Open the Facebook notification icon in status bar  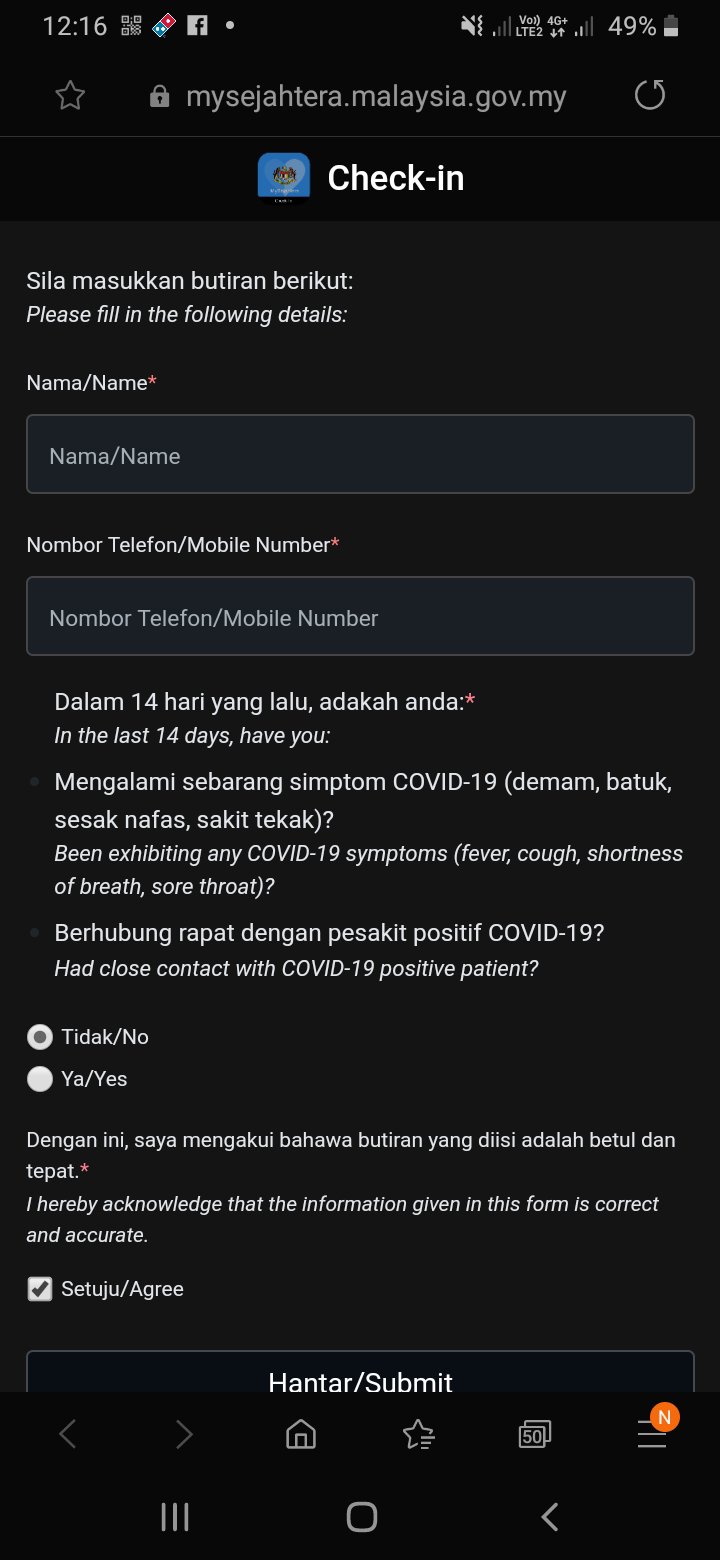tap(197, 26)
